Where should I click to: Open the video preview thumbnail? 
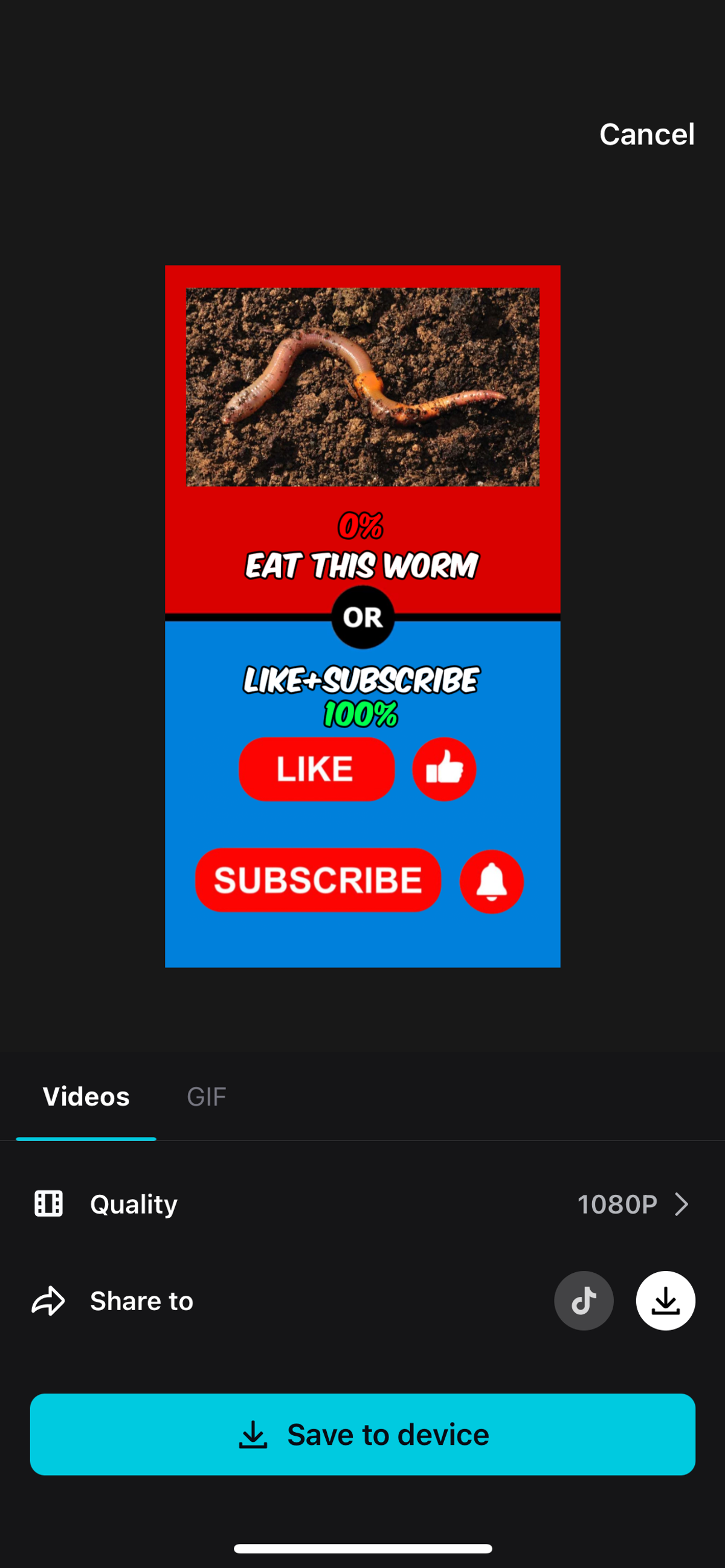coord(362,616)
